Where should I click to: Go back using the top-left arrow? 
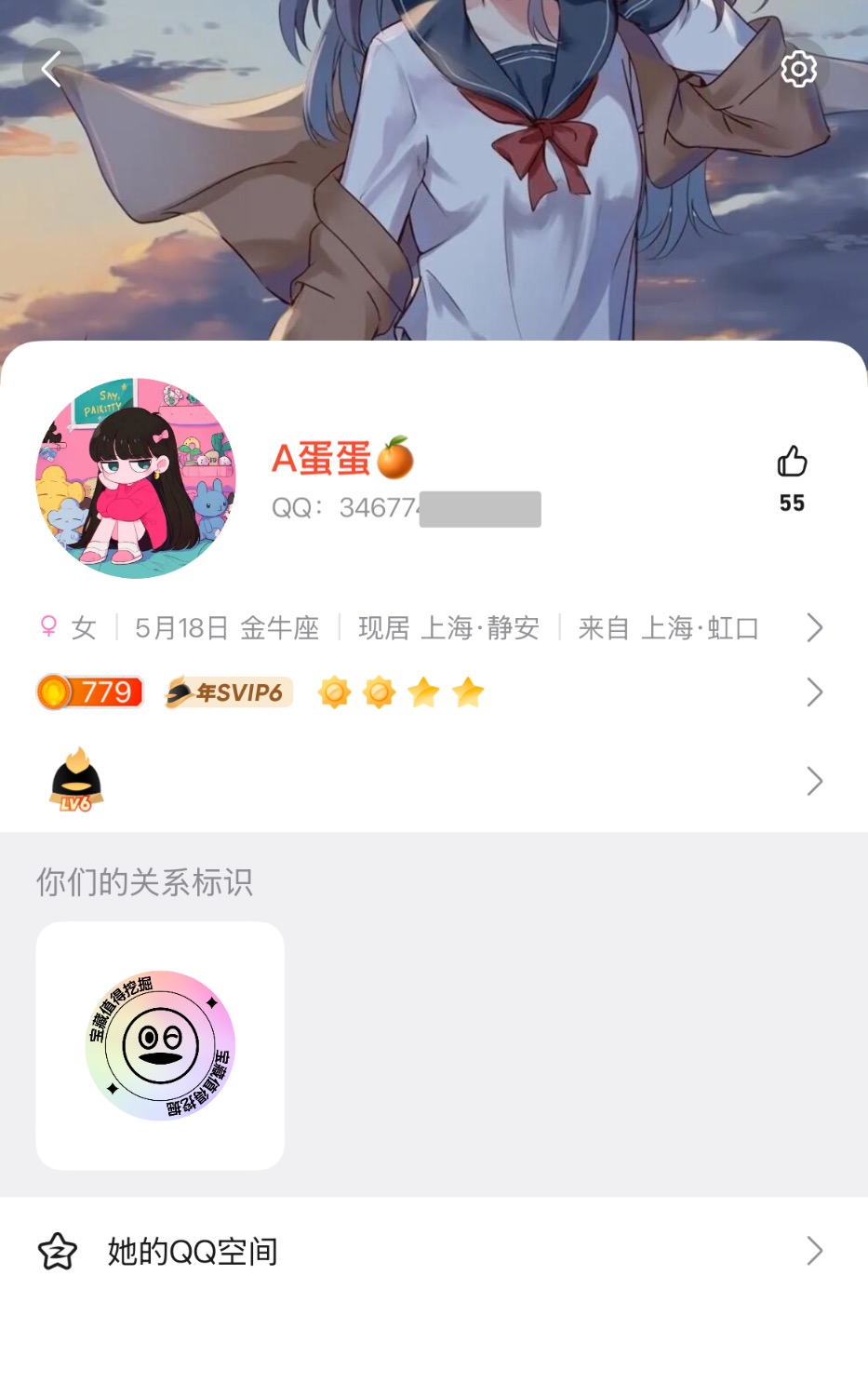point(52,69)
